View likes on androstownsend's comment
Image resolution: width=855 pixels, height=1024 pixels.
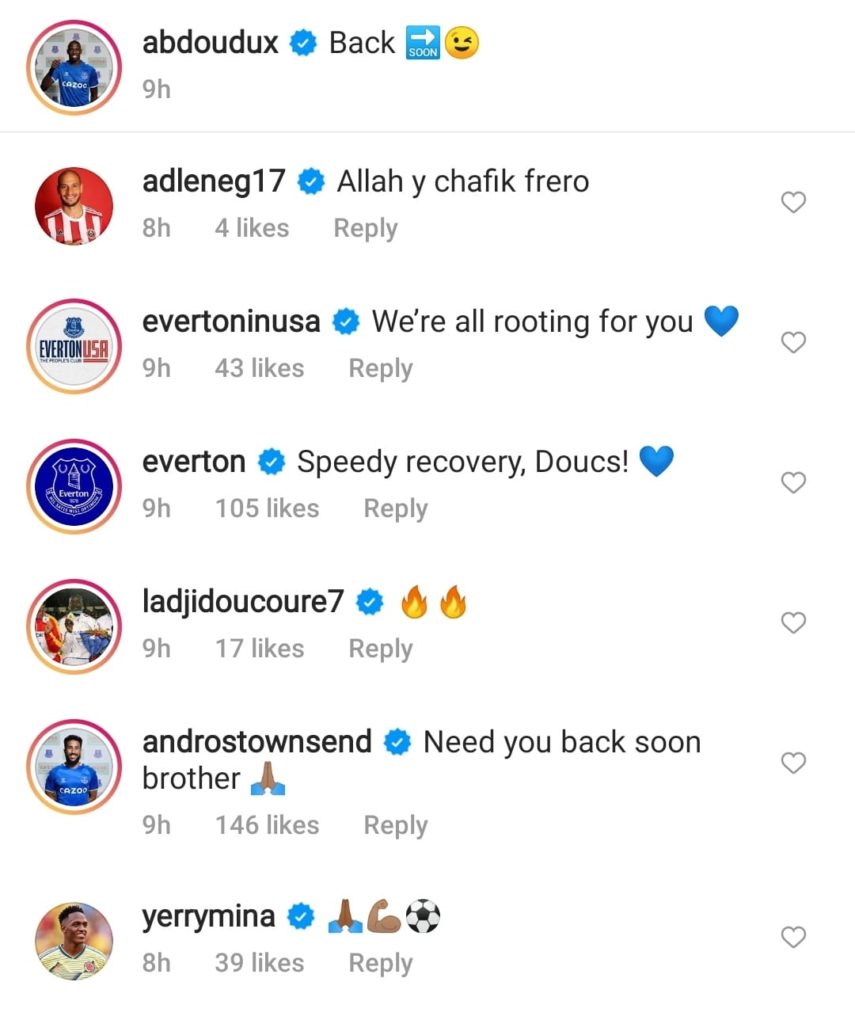point(267,825)
